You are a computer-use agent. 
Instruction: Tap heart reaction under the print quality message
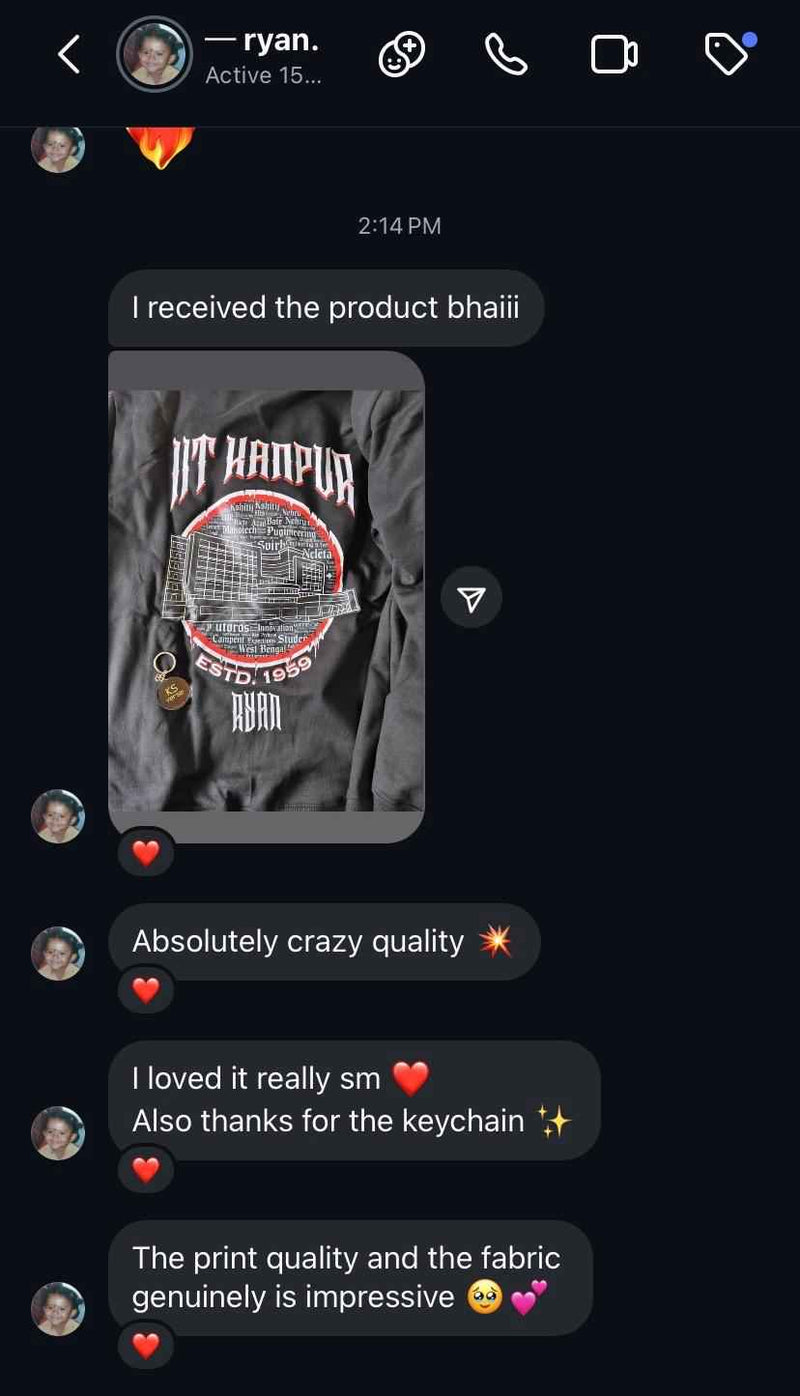click(x=146, y=1346)
